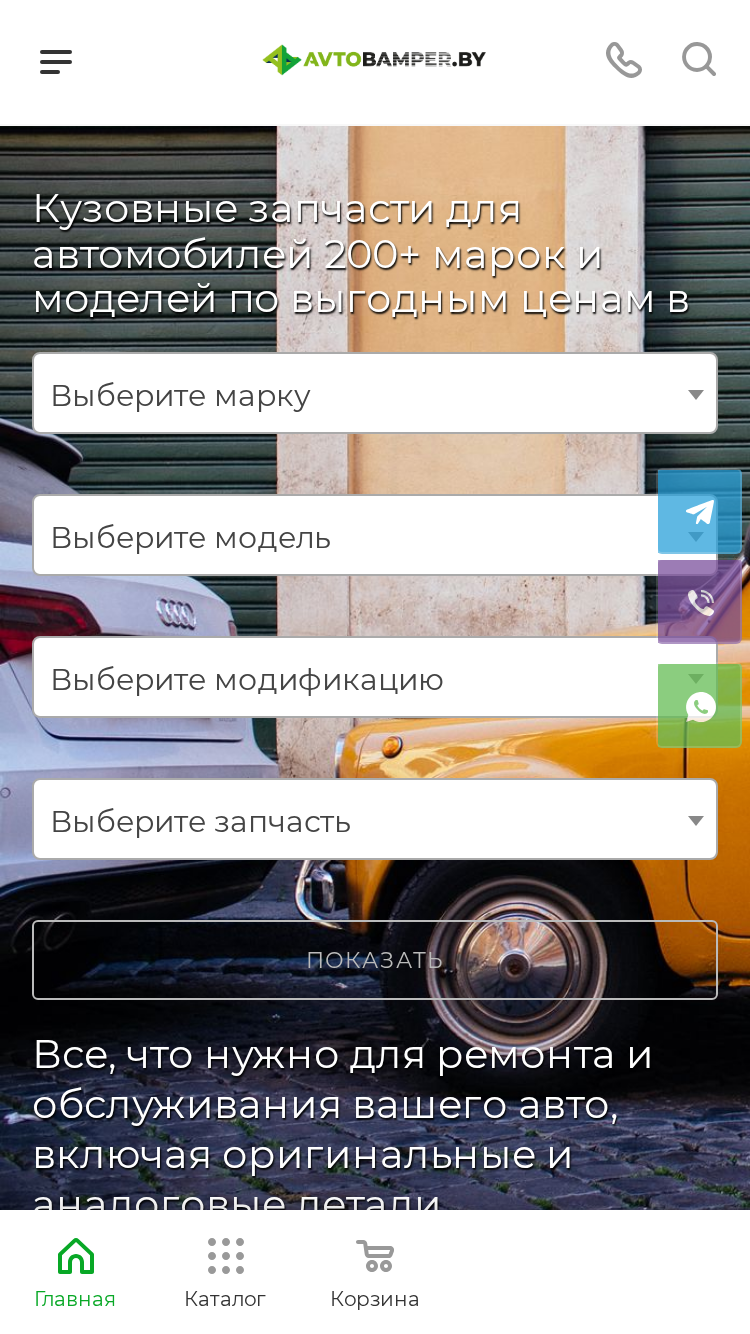
Task: Open the Корзина tab
Action: point(375,1273)
